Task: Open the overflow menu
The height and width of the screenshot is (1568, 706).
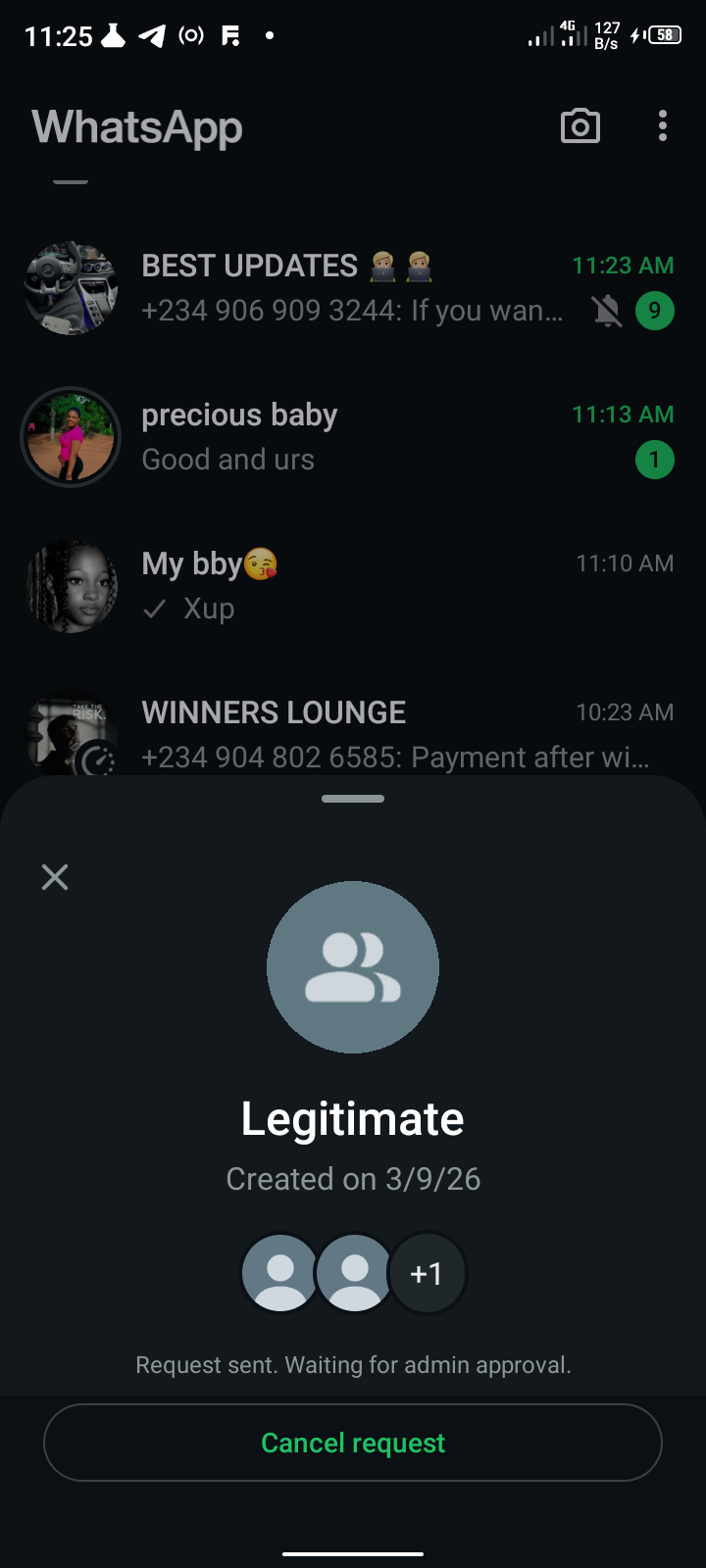Action: coord(663,126)
